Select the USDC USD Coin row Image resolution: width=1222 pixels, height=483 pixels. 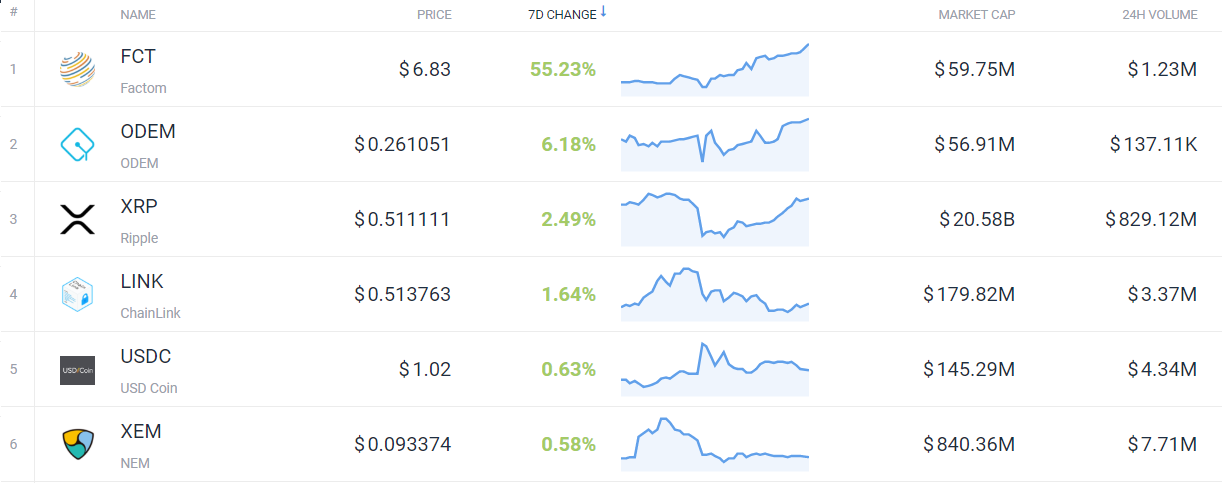[x=146, y=357]
